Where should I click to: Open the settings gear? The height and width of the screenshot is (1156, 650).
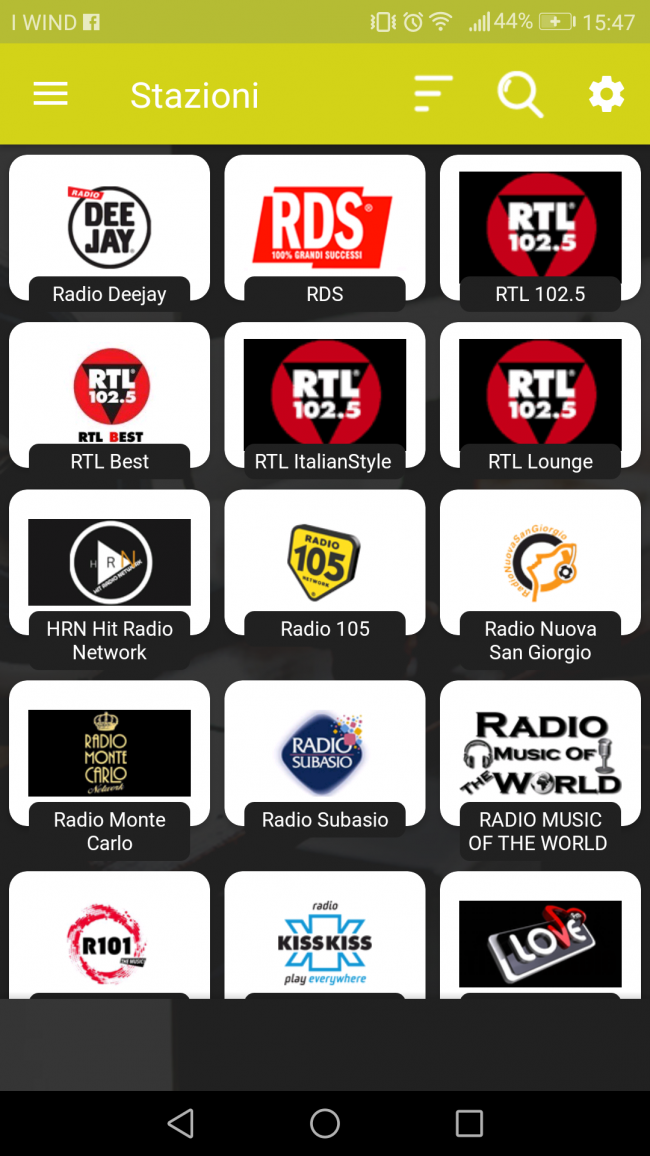tap(606, 94)
